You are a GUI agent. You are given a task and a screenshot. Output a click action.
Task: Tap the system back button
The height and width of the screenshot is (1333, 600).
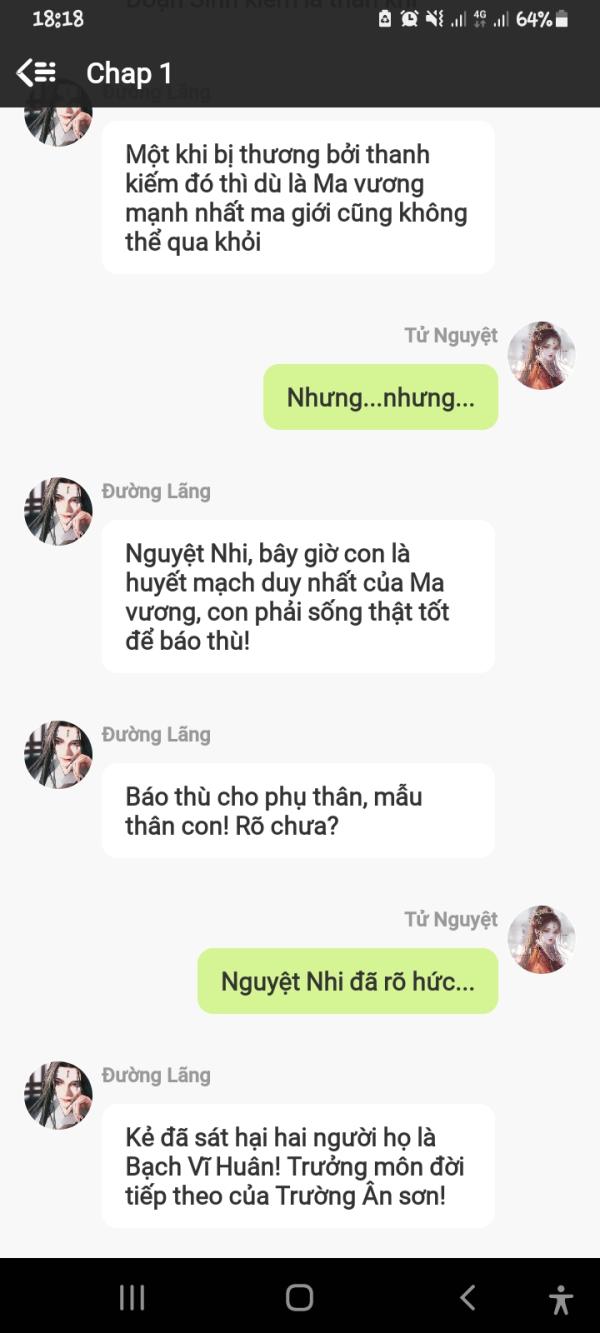click(x=467, y=1298)
